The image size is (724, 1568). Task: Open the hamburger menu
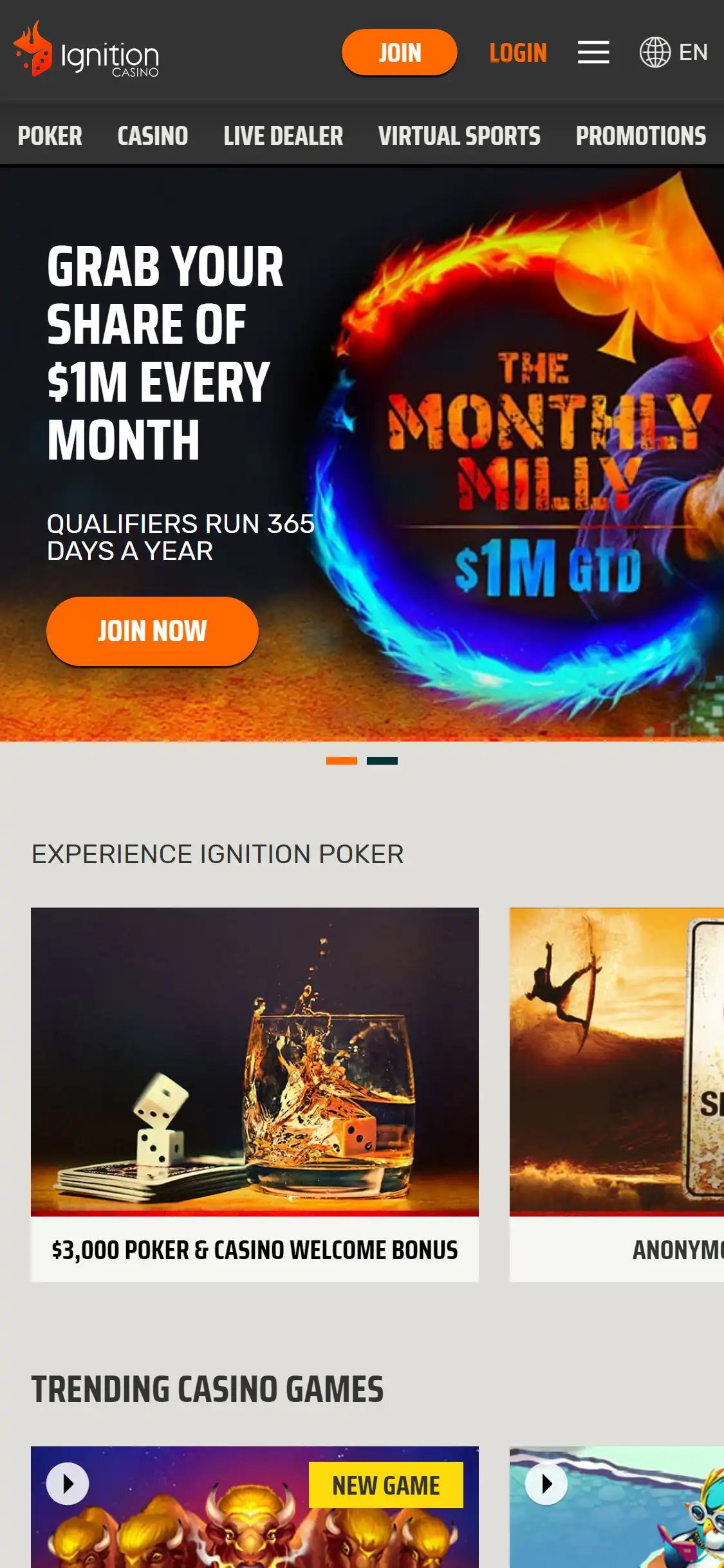(593, 52)
